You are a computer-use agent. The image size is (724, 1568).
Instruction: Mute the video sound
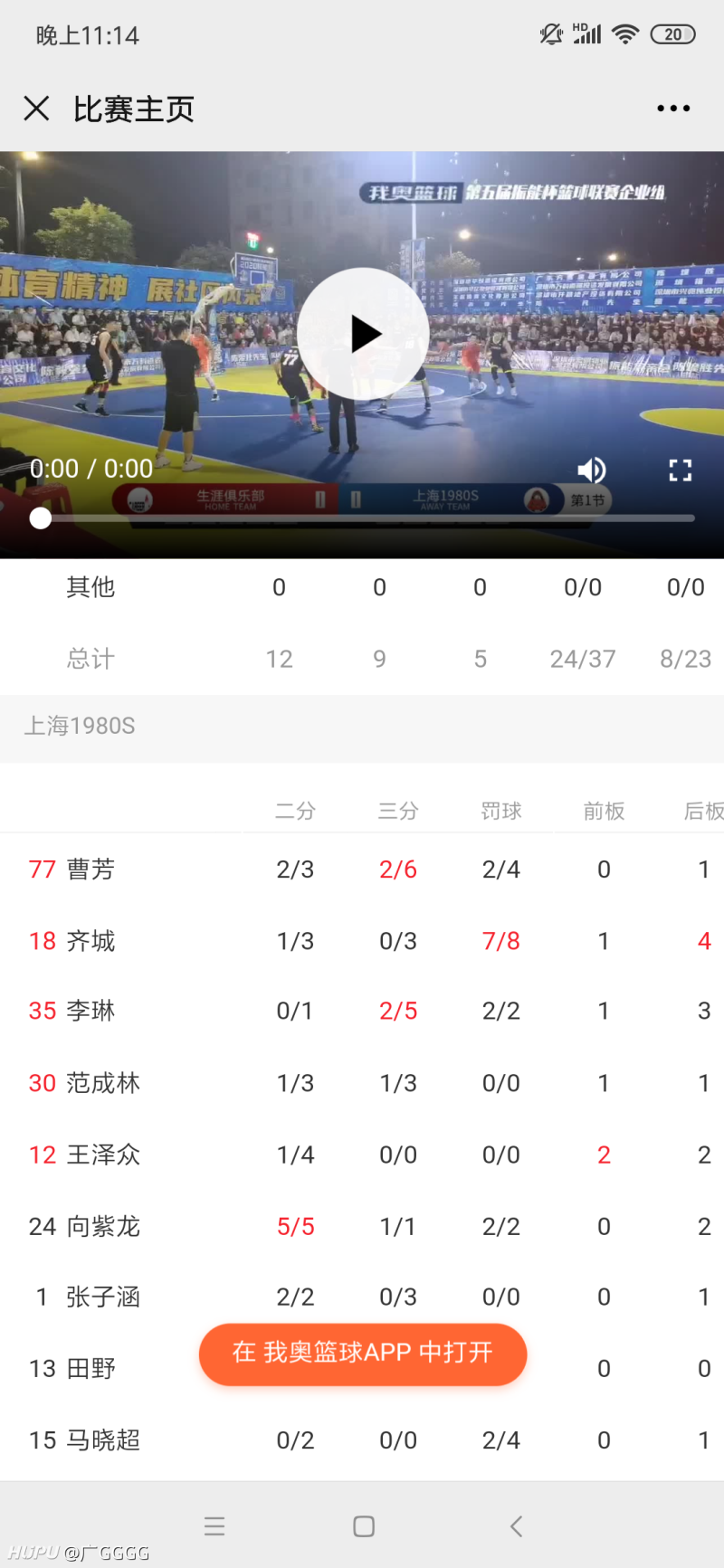(592, 470)
